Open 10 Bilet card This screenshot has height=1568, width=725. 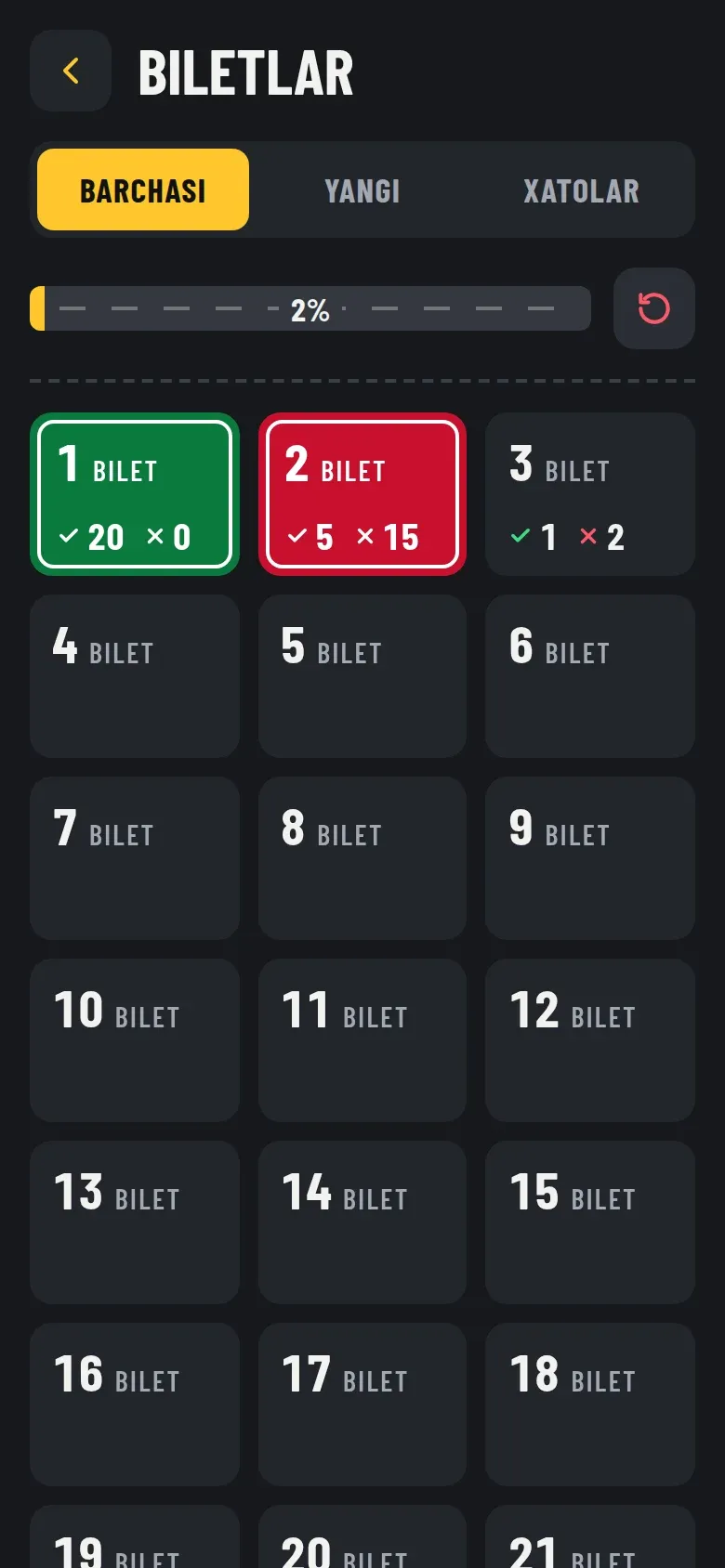(x=135, y=1040)
